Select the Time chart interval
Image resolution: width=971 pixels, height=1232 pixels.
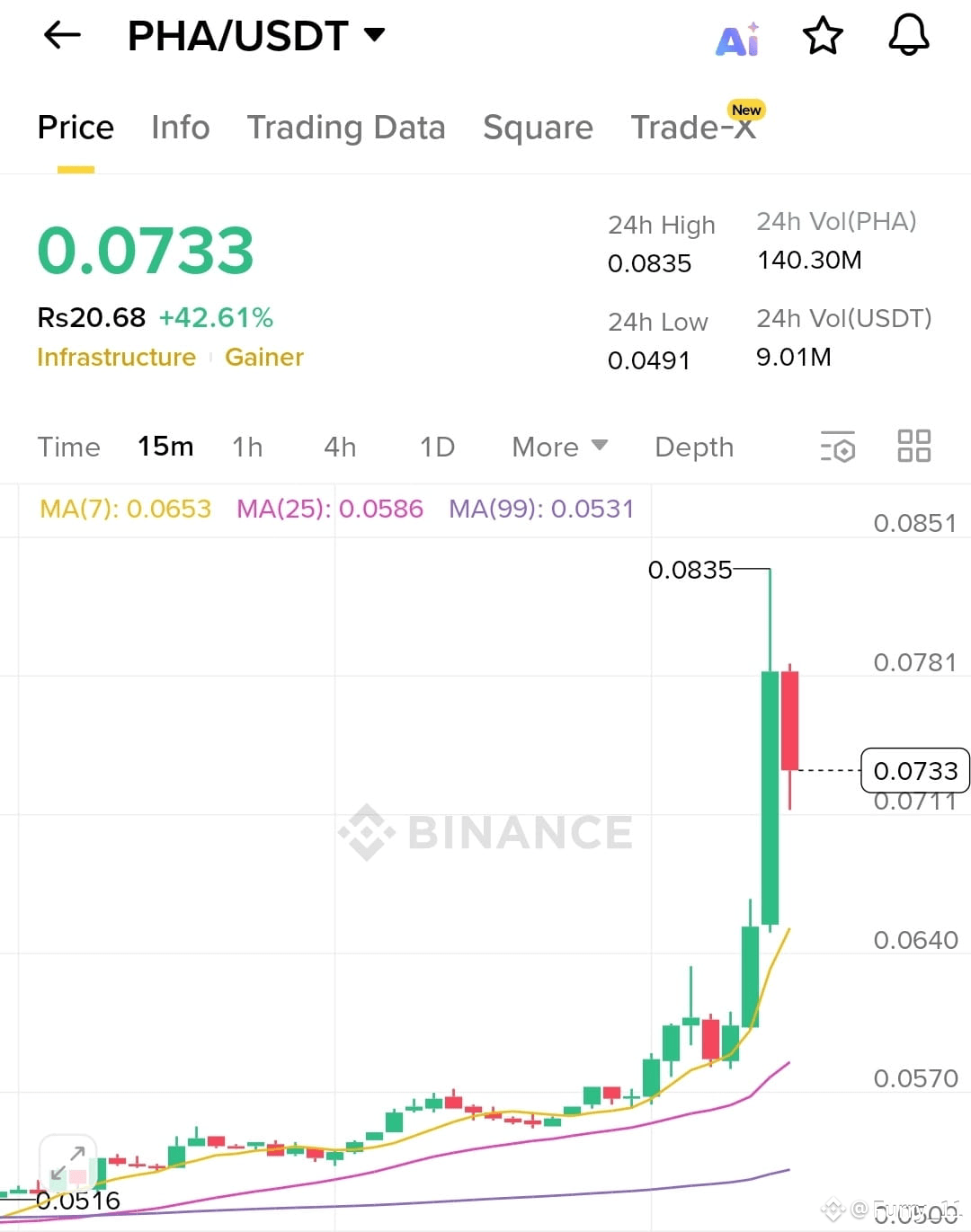(x=68, y=447)
